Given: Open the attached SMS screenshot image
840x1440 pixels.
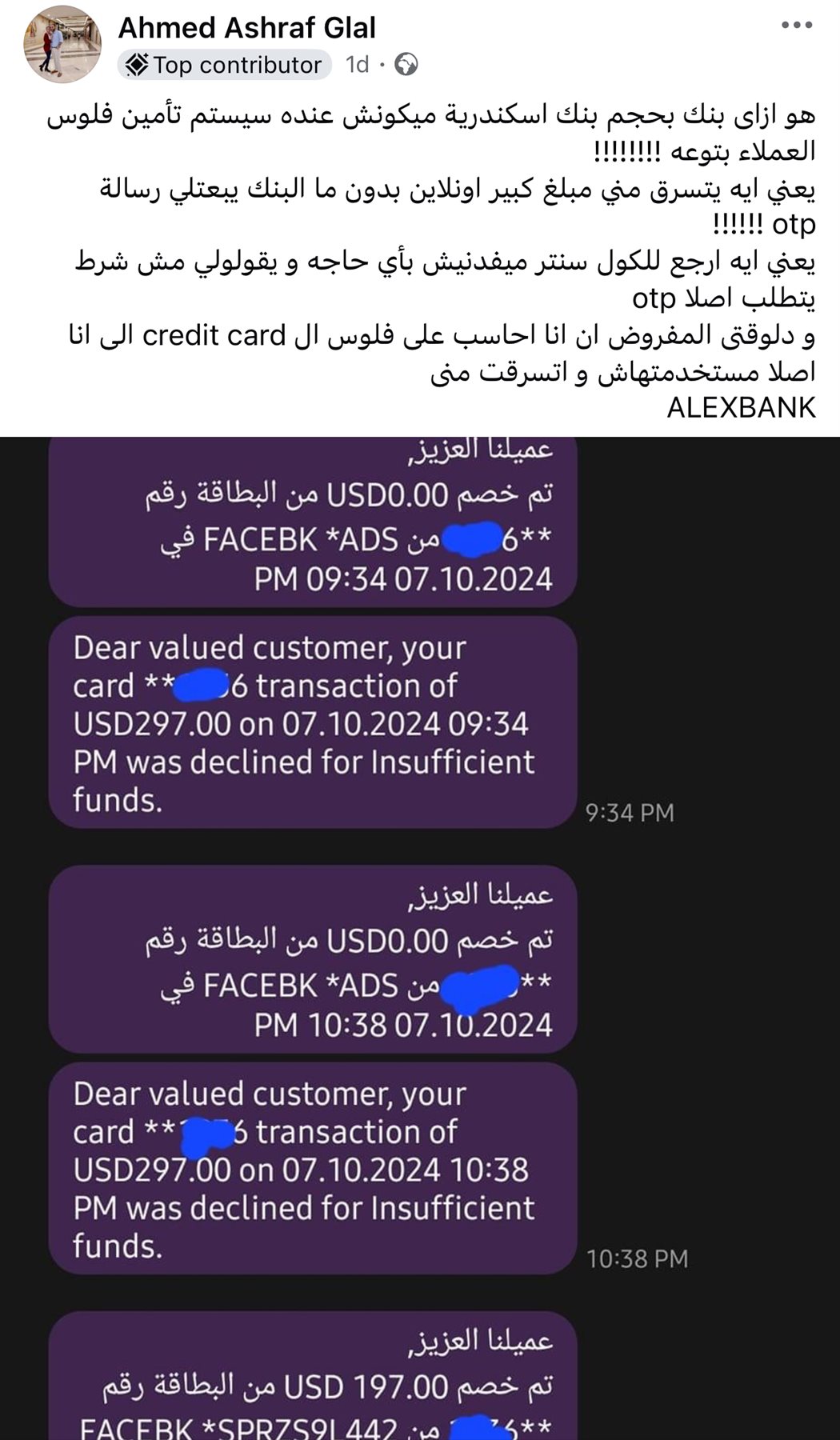Looking at the screenshot, I should tap(420, 936).
